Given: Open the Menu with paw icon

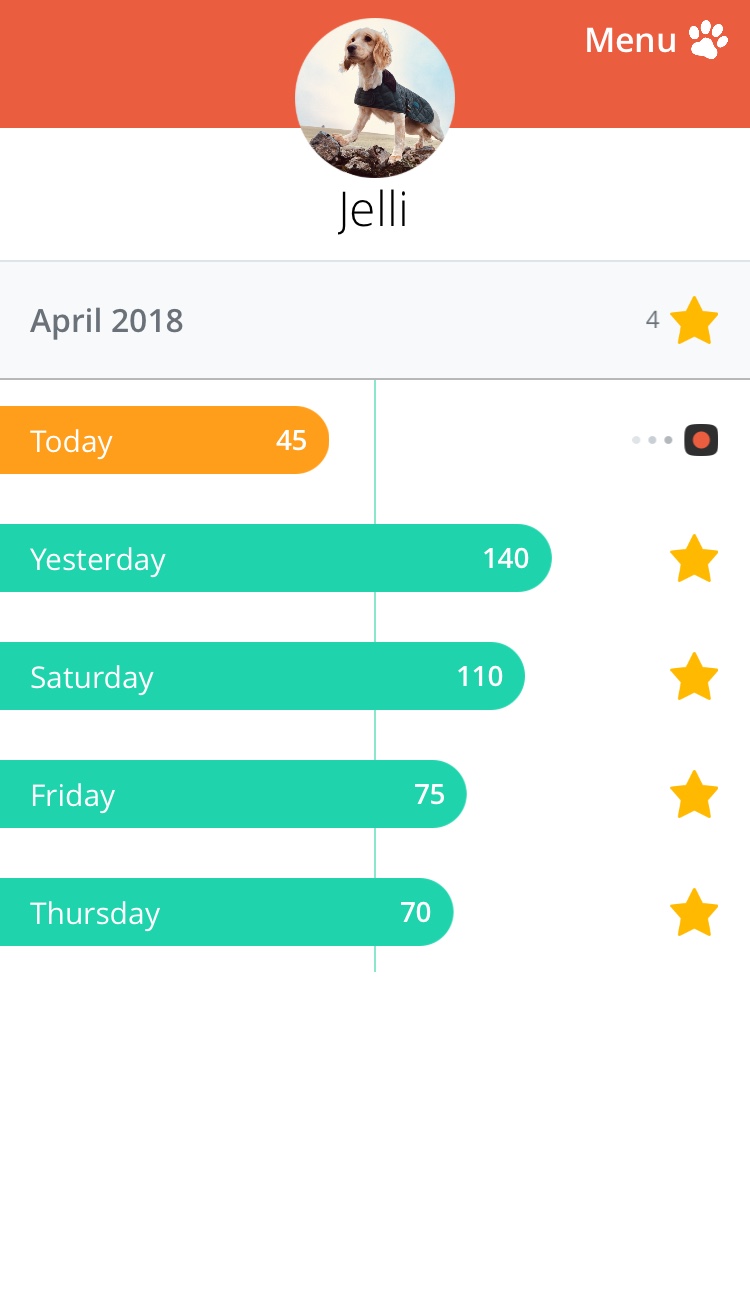Looking at the screenshot, I should tap(656, 40).
